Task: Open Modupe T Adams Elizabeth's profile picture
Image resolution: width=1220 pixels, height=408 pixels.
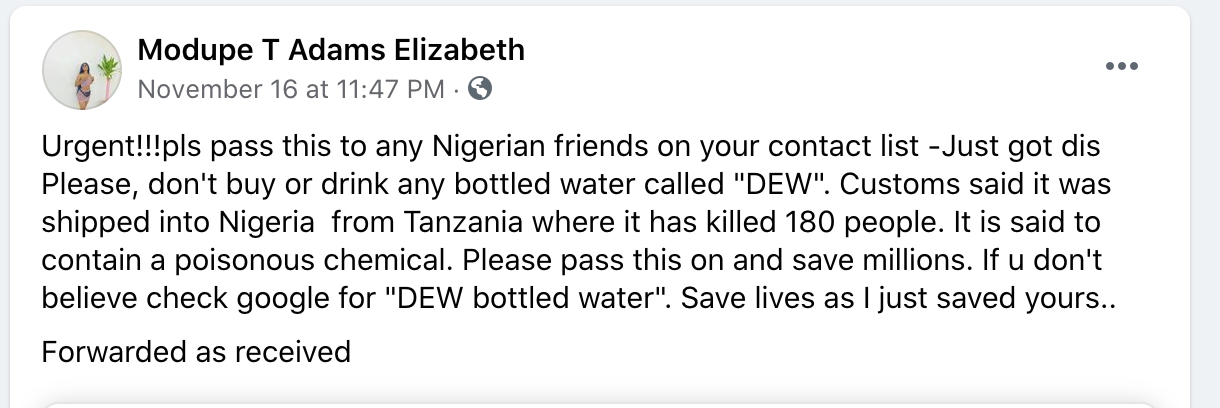Action: pyautogui.click(x=82, y=69)
